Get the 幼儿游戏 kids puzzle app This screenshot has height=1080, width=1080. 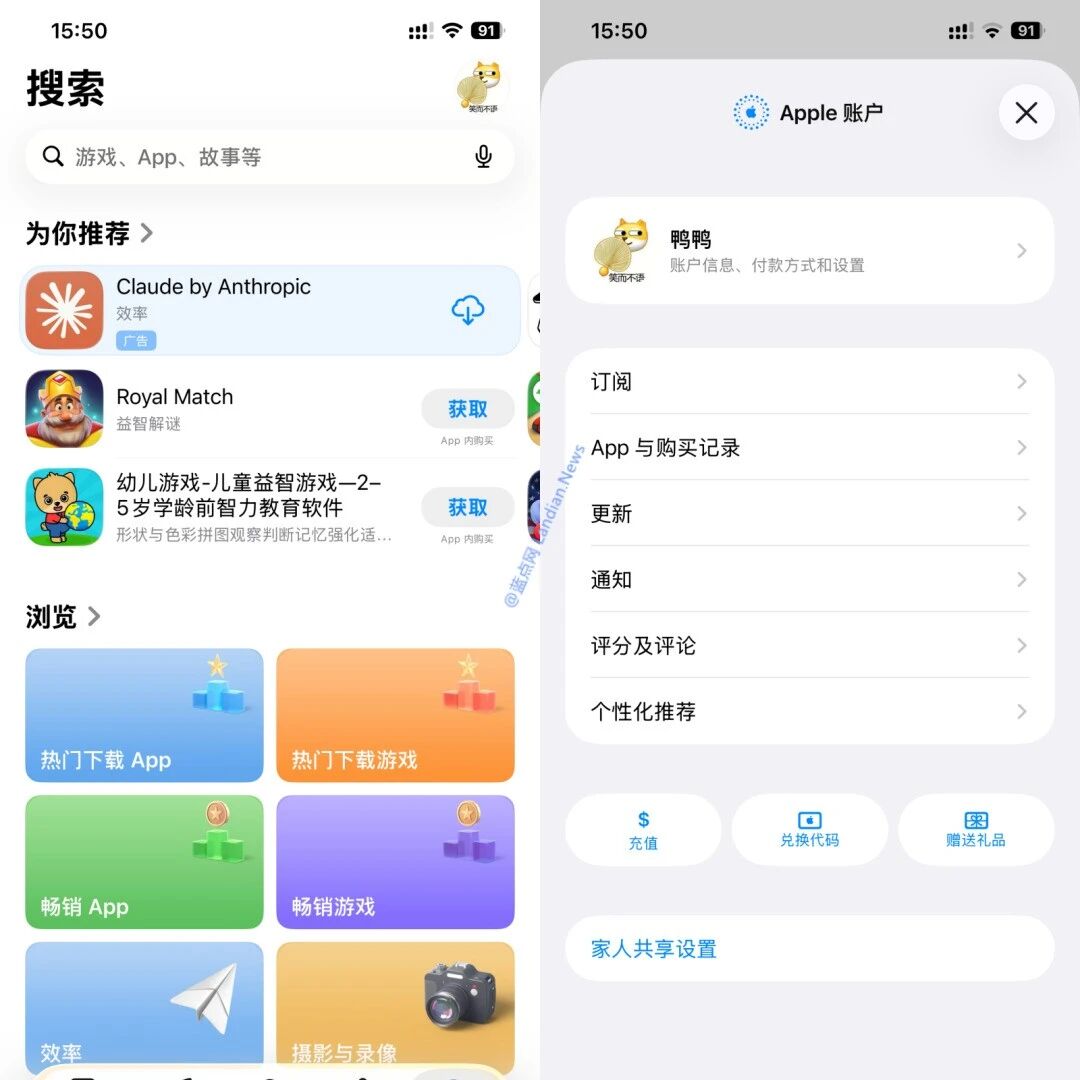click(x=467, y=508)
